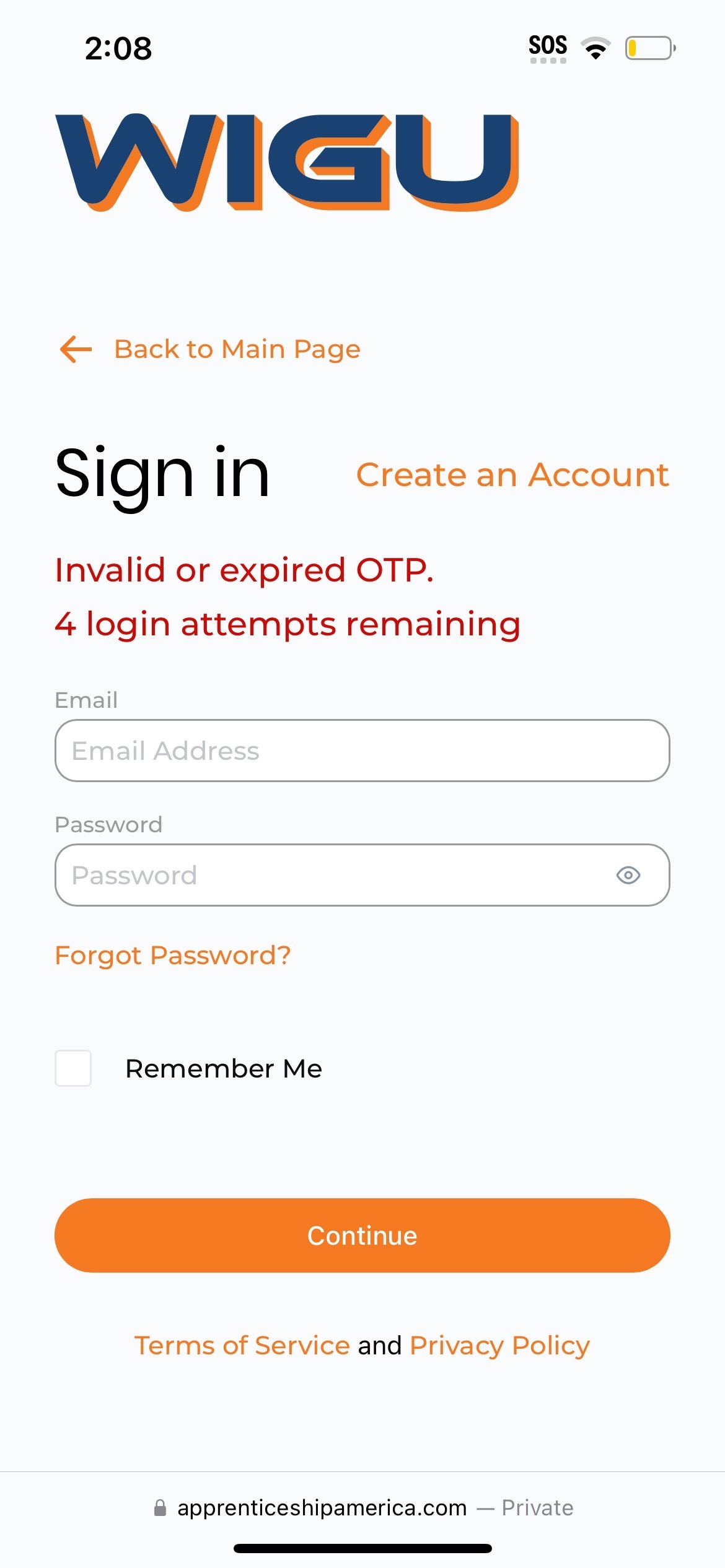Image resolution: width=725 pixels, height=1568 pixels.
Task: Show password with the eye icon
Action: pyautogui.click(x=628, y=875)
